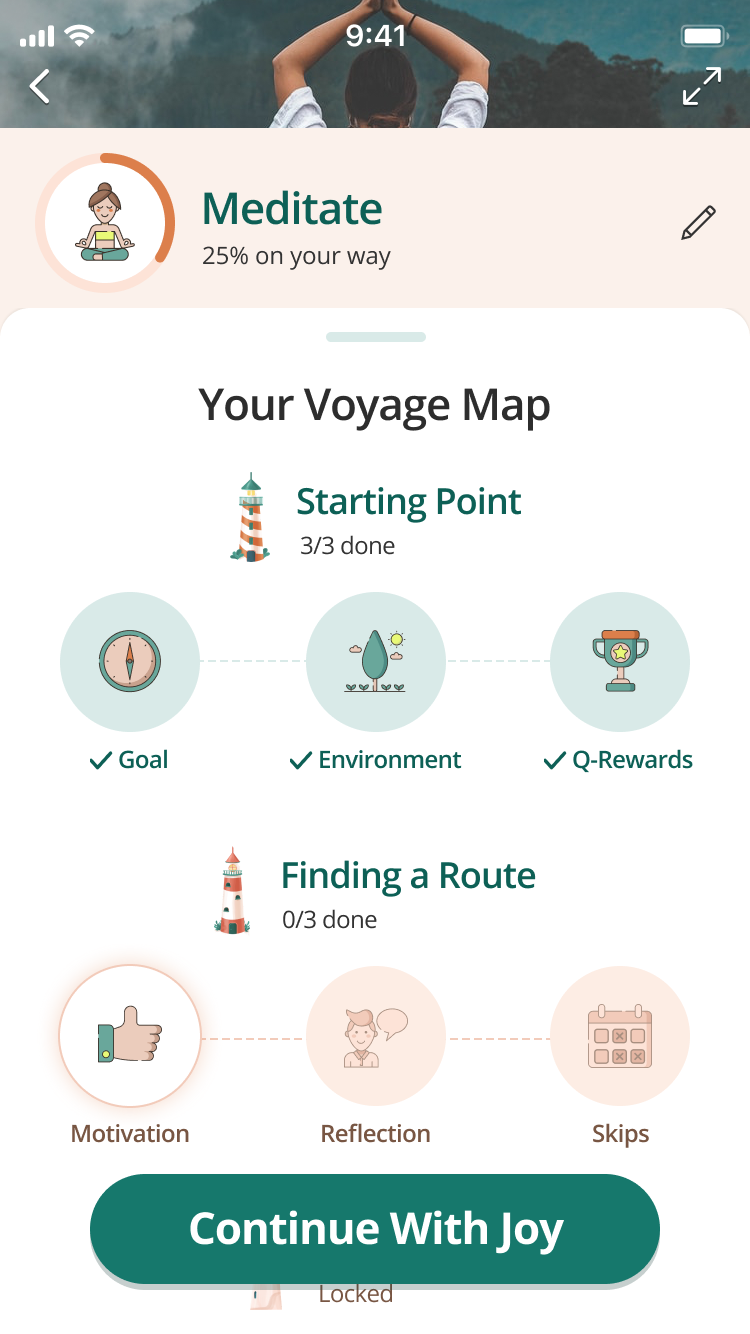Tap Continue With Joy
This screenshot has height=1334, width=750.
click(x=375, y=1229)
